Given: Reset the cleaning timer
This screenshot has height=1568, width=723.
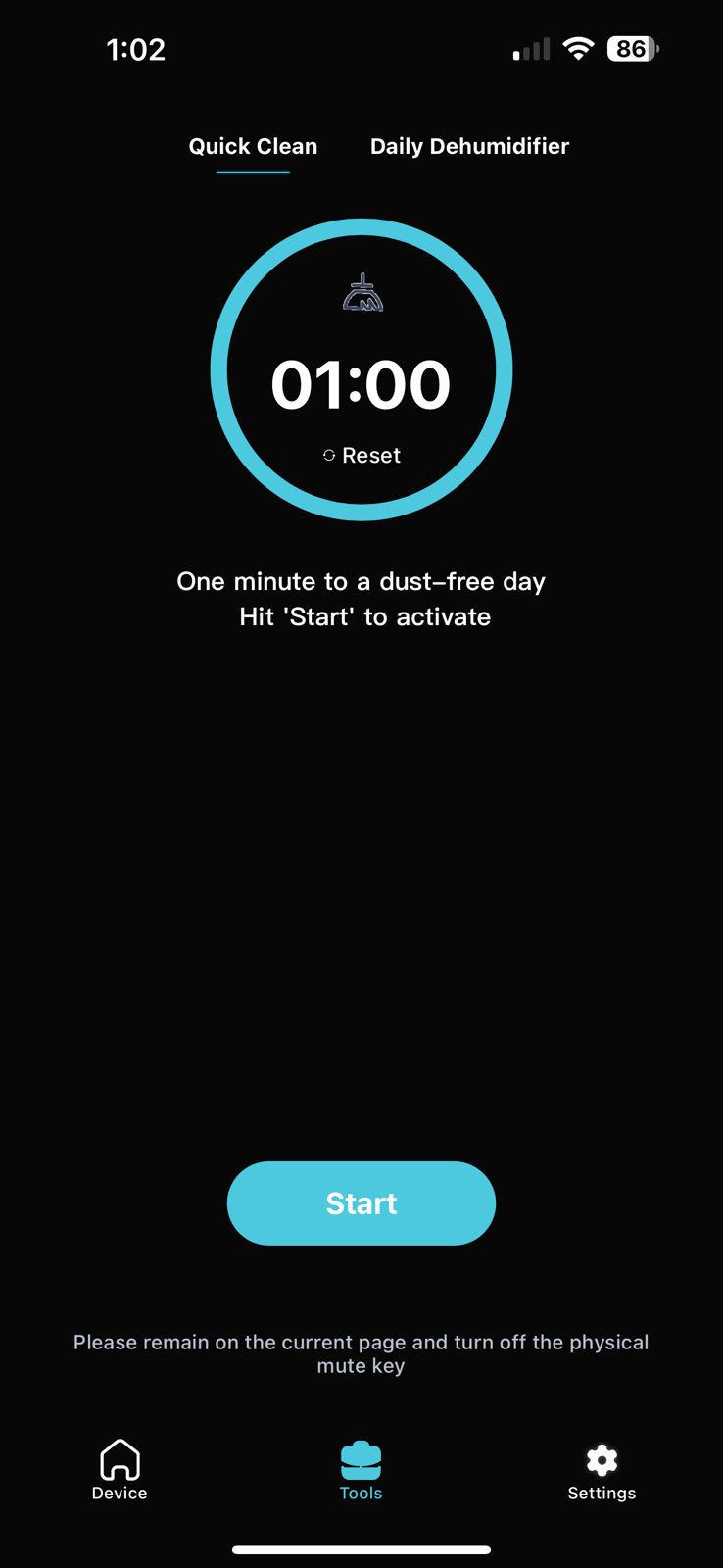Looking at the screenshot, I should pos(361,456).
